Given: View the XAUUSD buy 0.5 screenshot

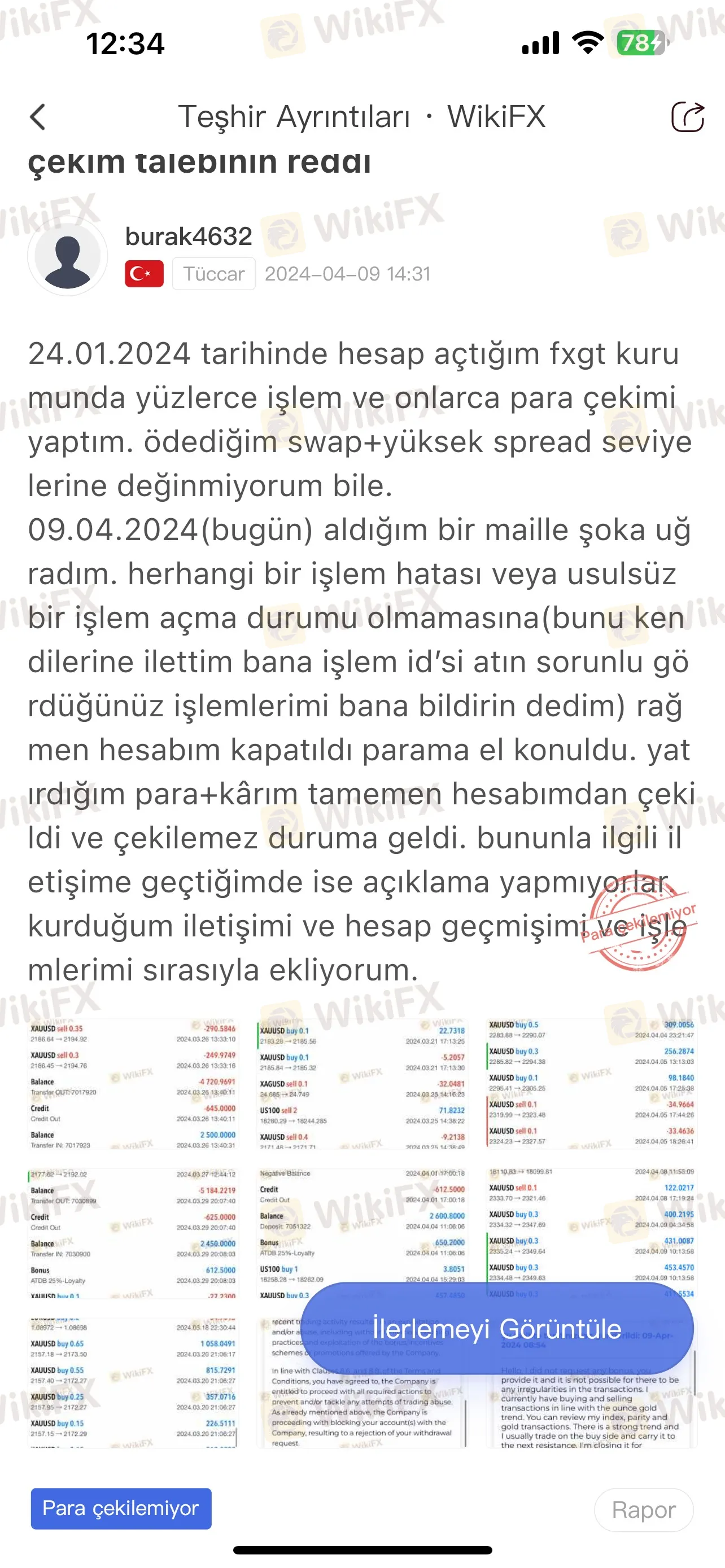Looking at the screenshot, I should (591, 1085).
